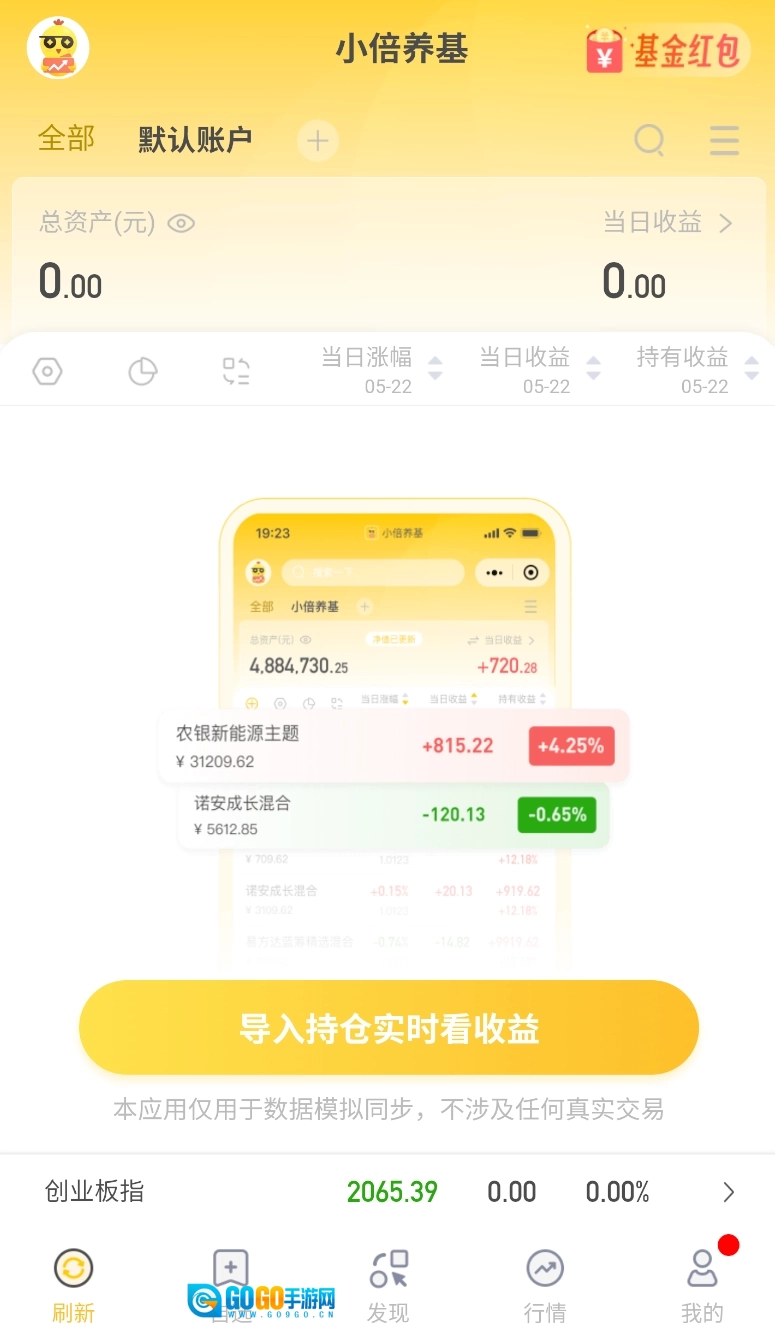This screenshot has height=1328, width=775.
Task: Open the 我的 tab
Action: [702, 1284]
